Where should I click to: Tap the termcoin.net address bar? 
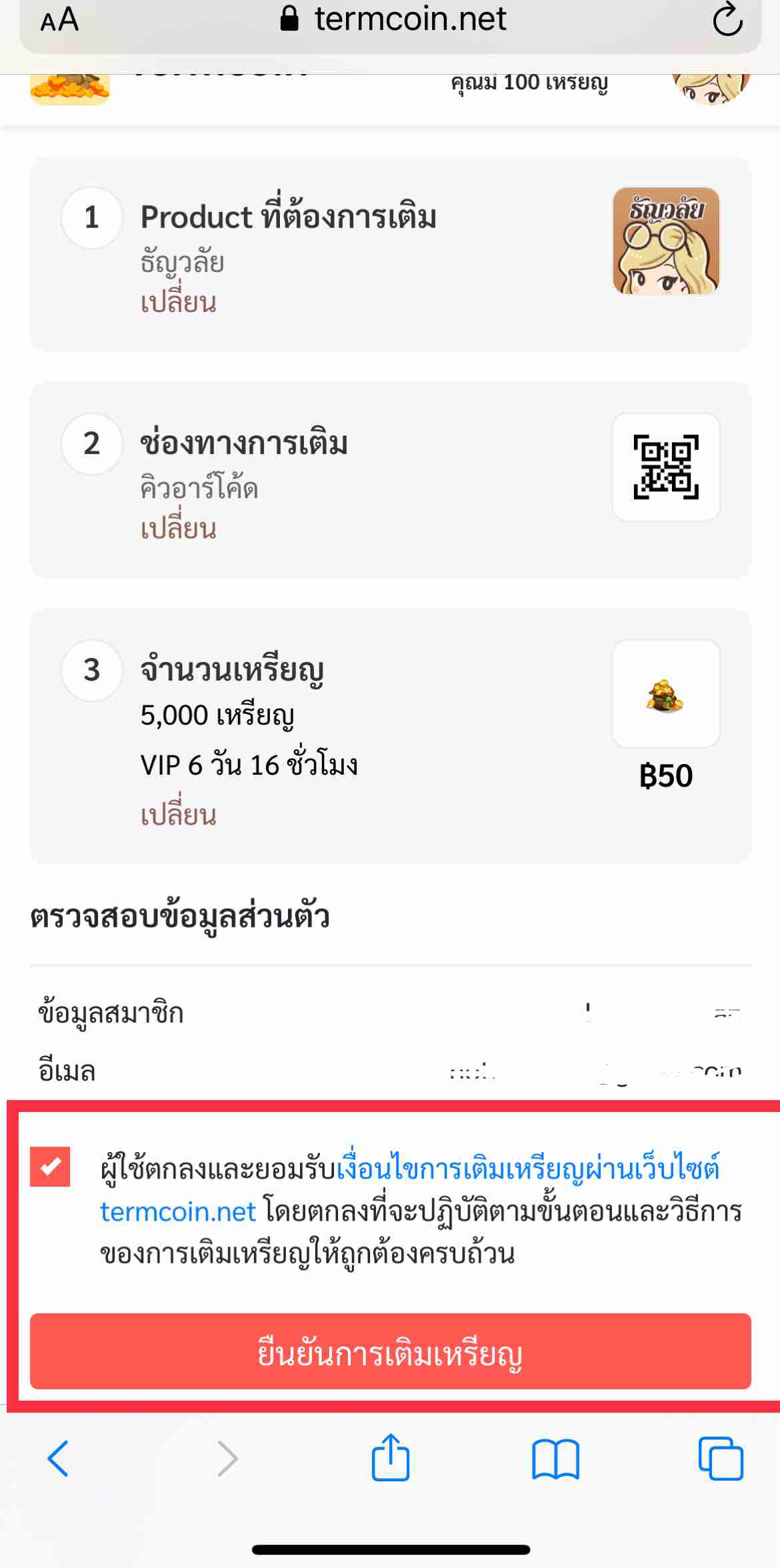393,20
